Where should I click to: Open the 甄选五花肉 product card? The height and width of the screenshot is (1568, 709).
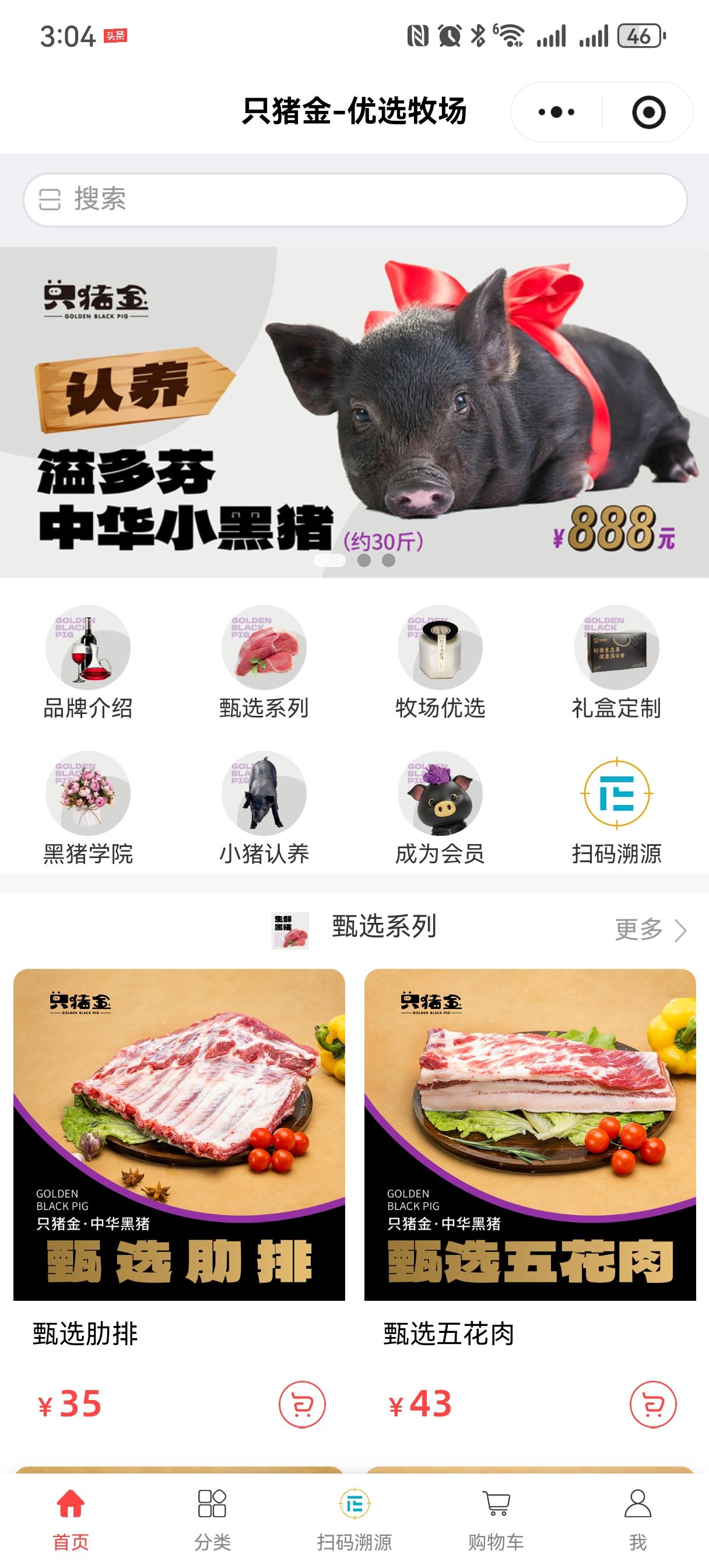point(530,1135)
